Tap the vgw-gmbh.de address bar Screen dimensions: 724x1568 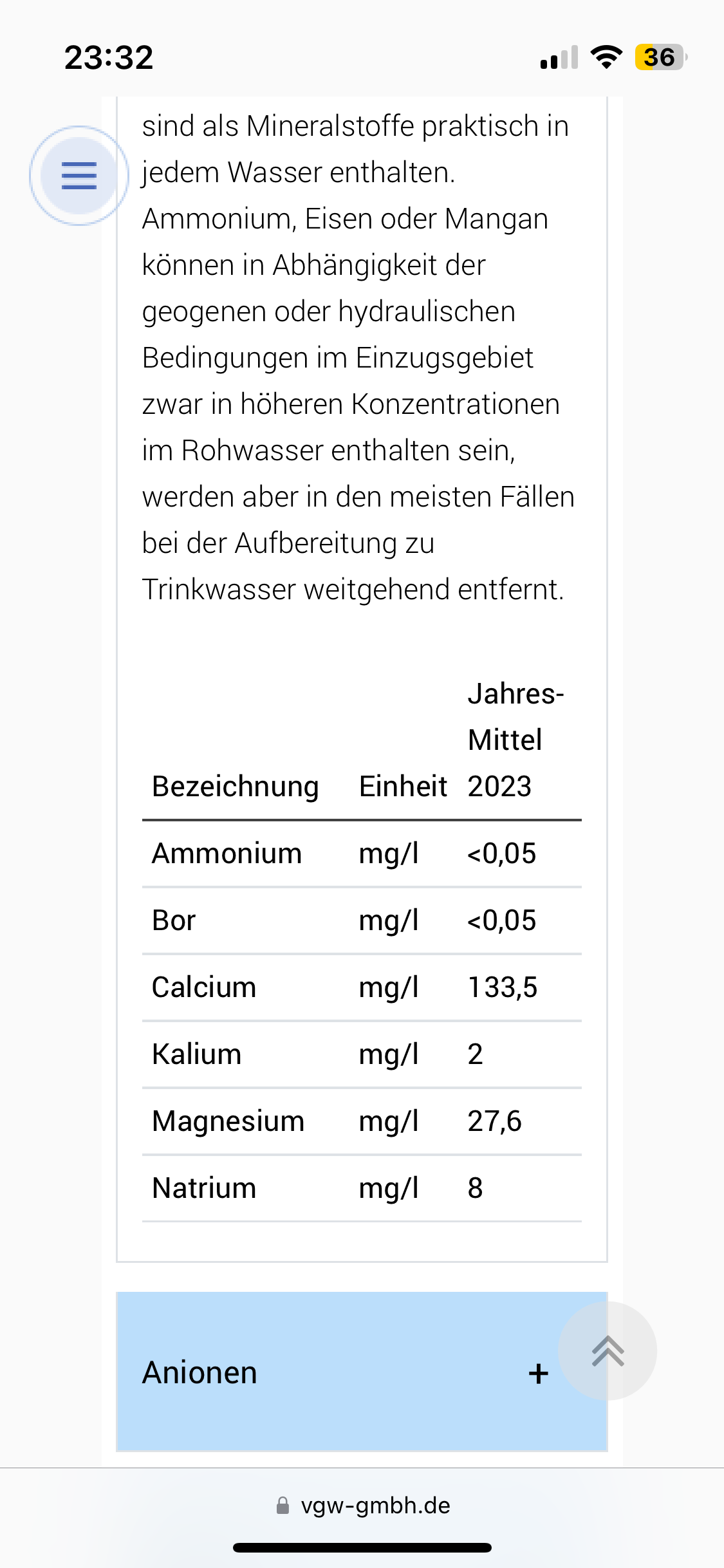[x=362, y=1506]
